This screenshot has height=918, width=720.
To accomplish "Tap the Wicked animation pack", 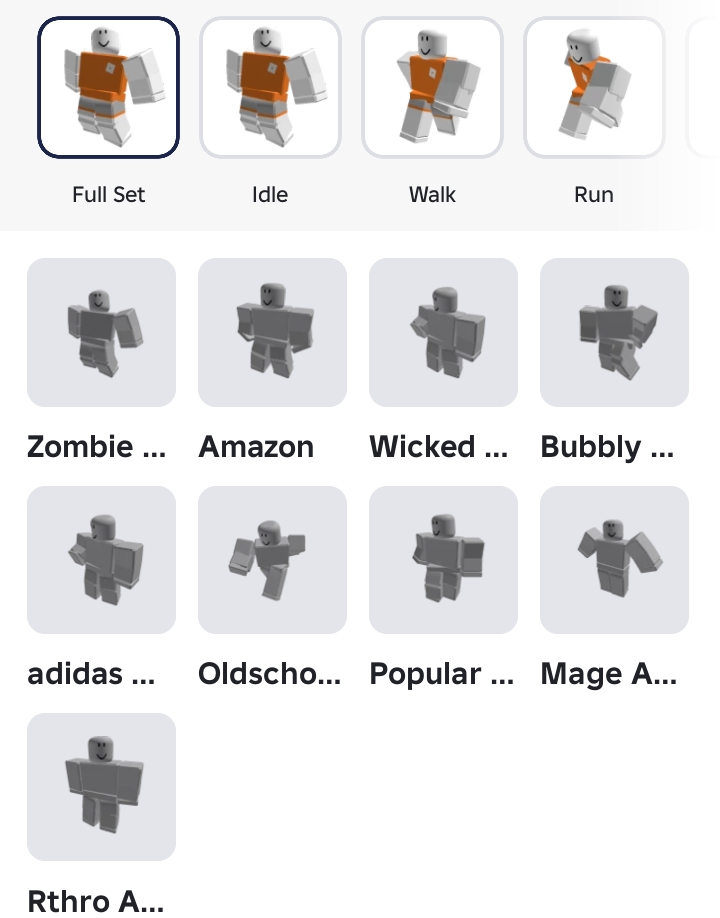I will pyautogui.click(x=443, y=332).
